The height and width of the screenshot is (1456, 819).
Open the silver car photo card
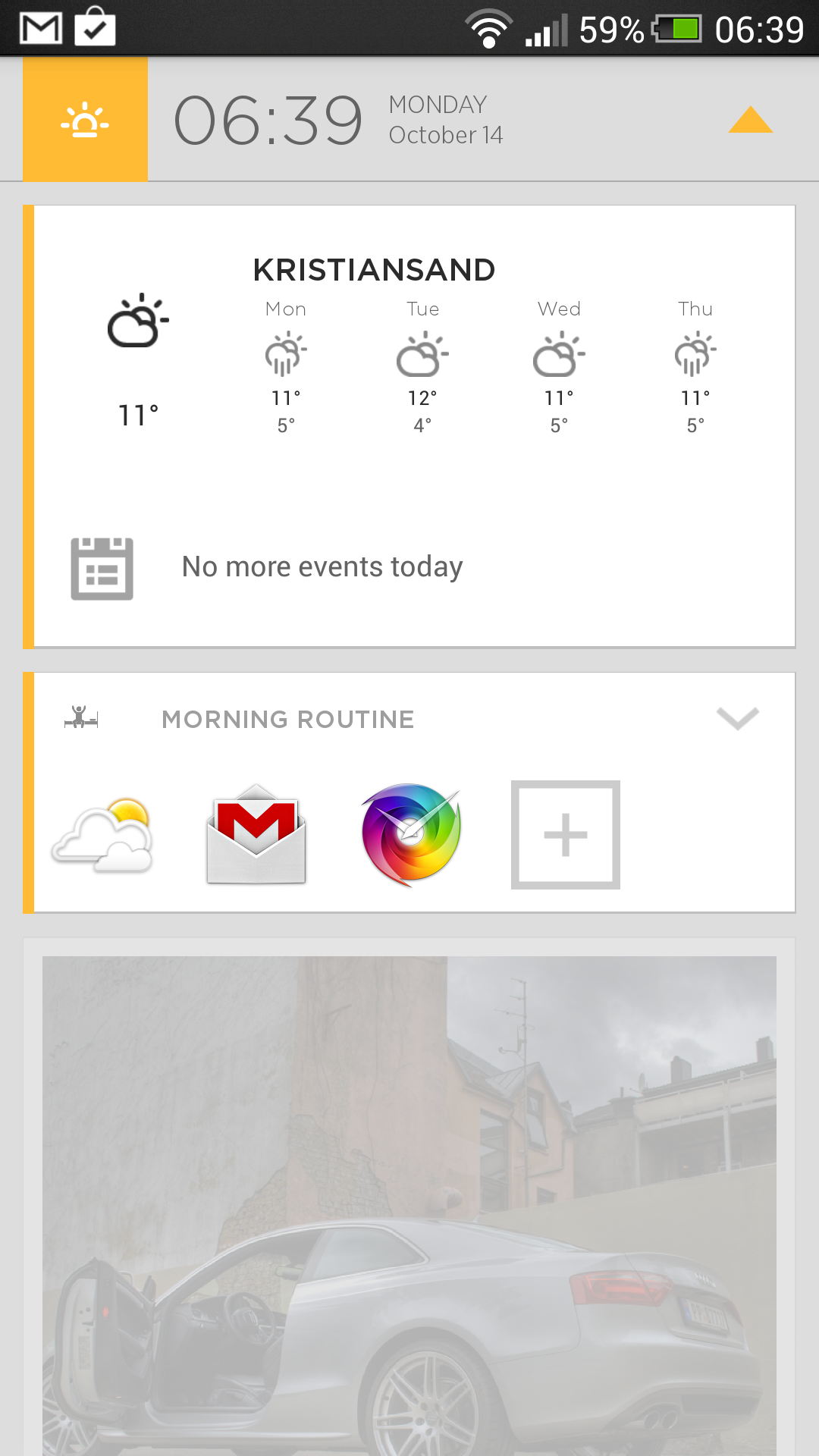(x=409, y=1206)
